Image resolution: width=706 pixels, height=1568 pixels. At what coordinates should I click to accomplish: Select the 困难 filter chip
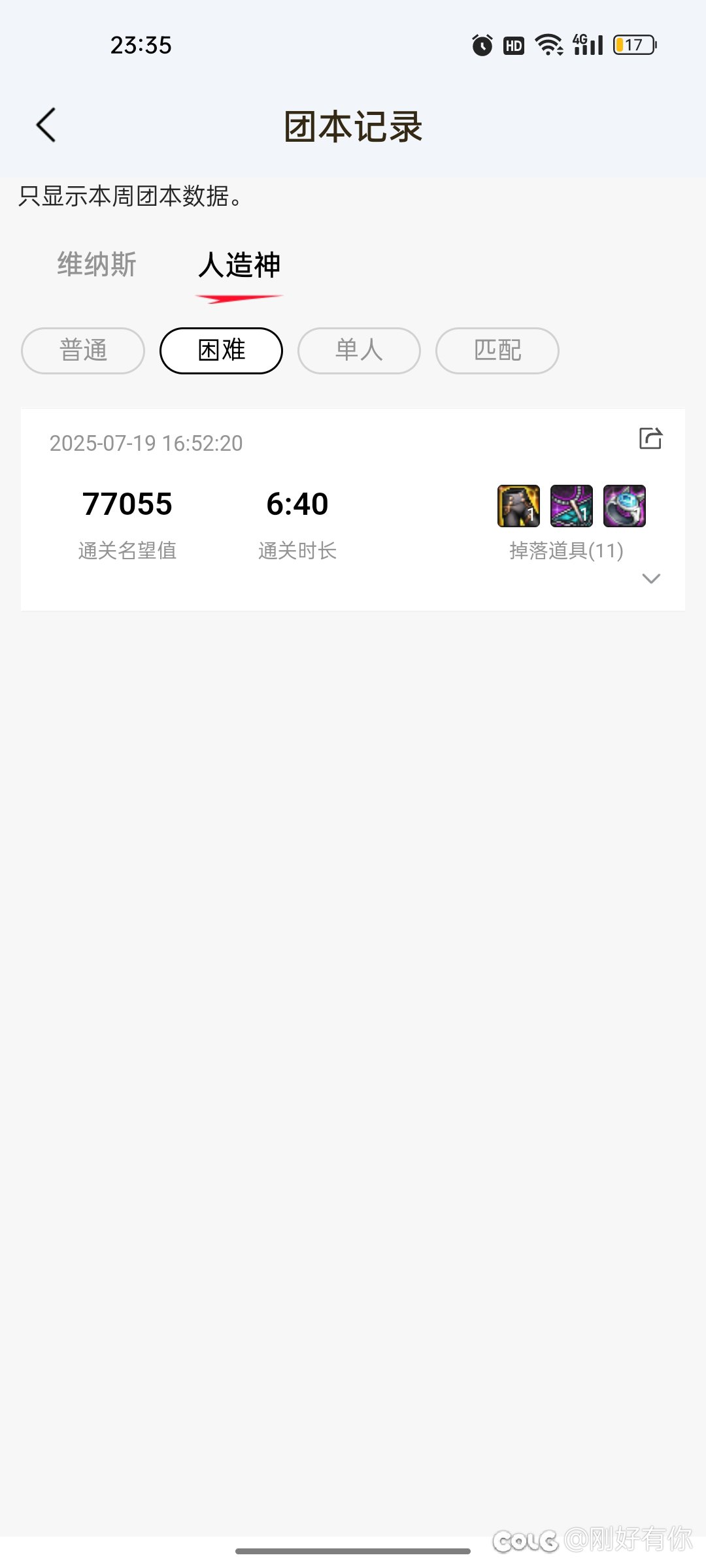(x=221, y=351)
